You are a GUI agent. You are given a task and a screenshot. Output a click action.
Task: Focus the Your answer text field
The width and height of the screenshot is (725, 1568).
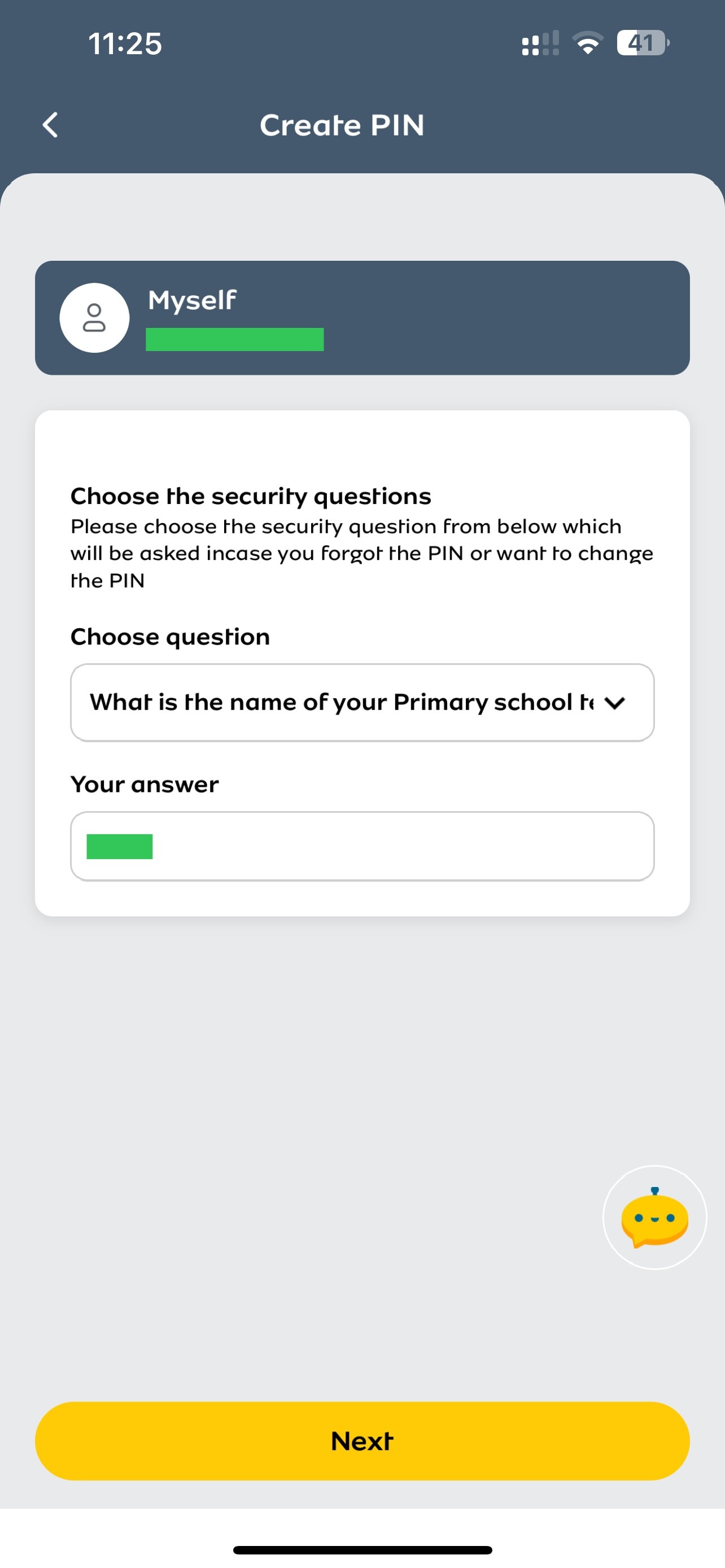tap(362, 846)
